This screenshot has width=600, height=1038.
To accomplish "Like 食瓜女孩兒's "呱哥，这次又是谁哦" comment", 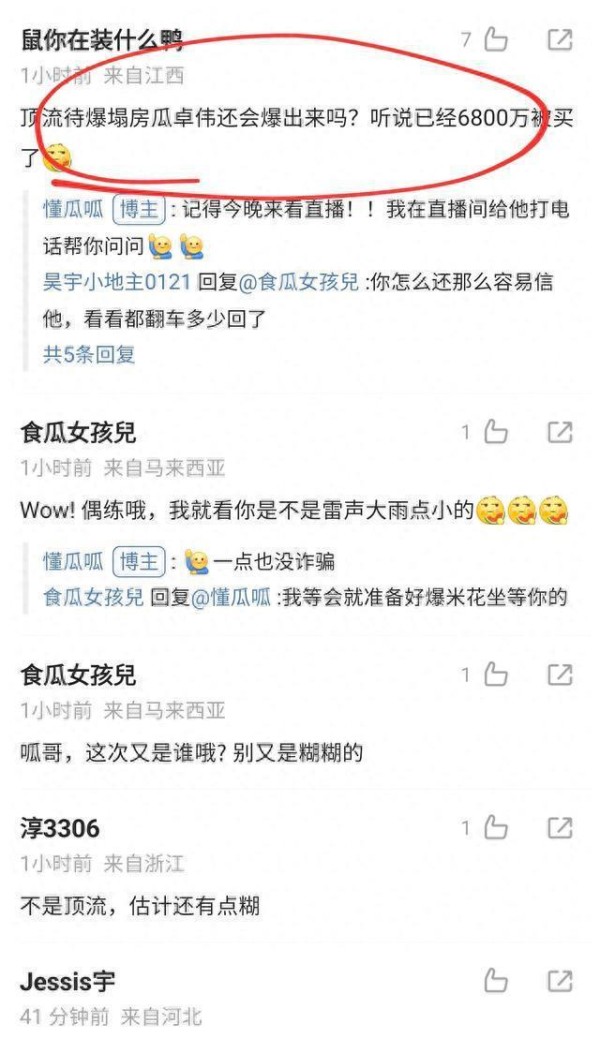I will 497,675.
